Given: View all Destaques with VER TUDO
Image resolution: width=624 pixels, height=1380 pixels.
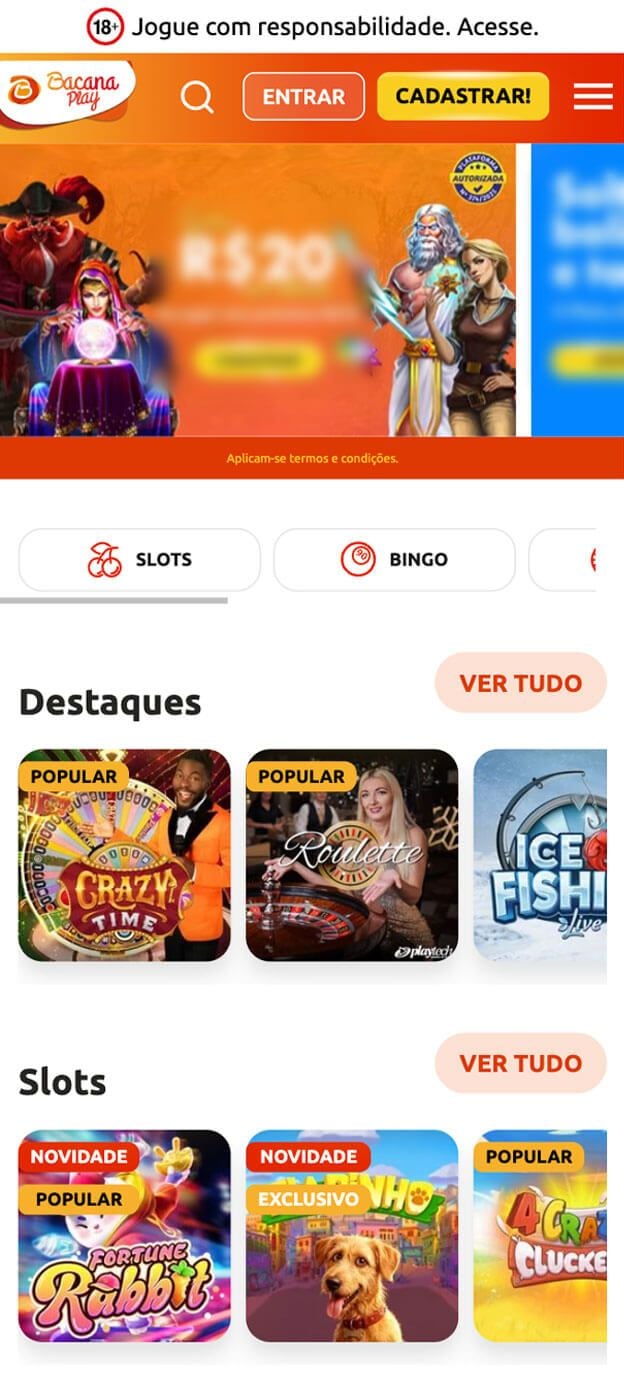Looking at the screenshot, I should point(520,683).
